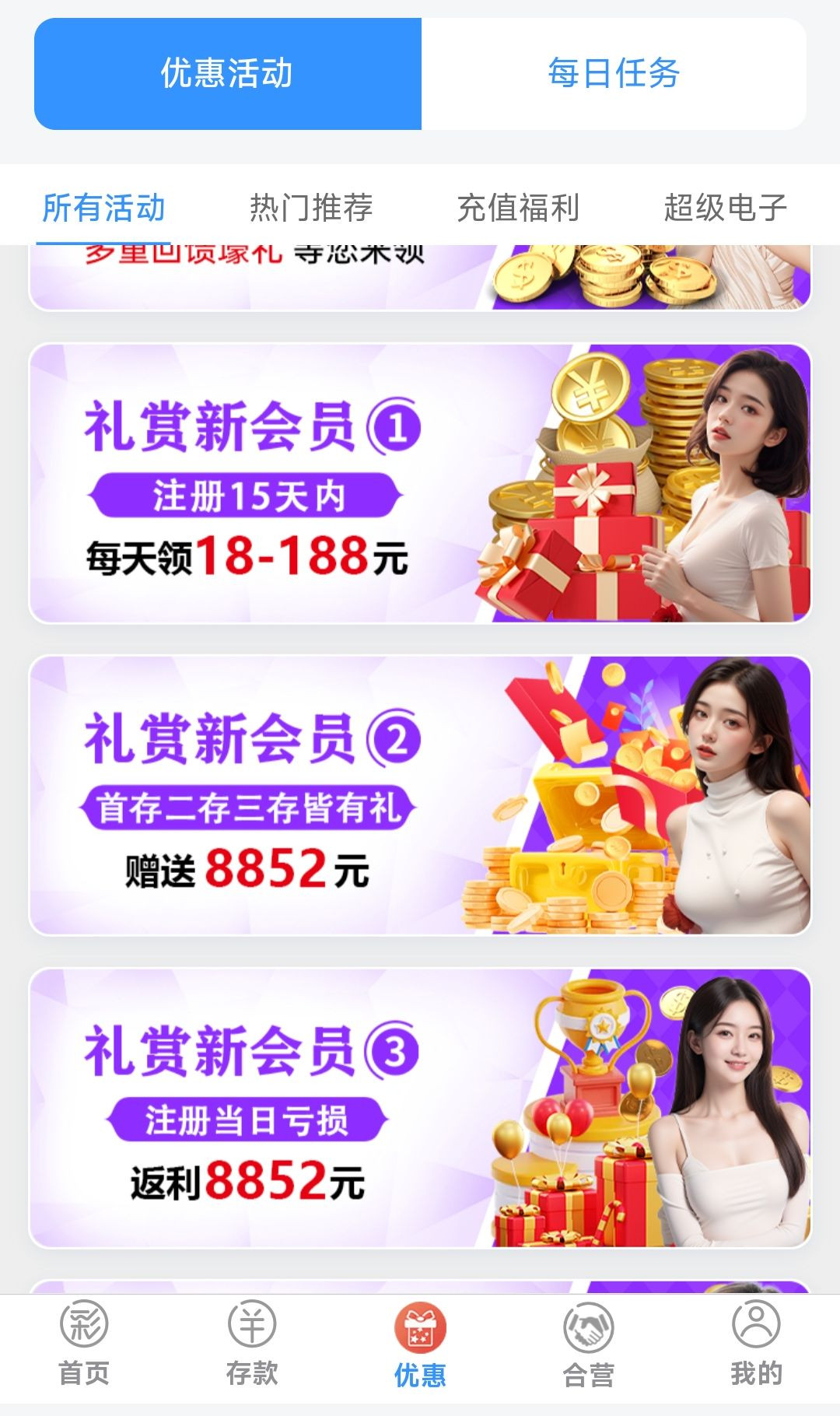Filter by 热门推荐
Viewport: 840px width, 1416px height.
pyautogui.click(x=311, y=208)
